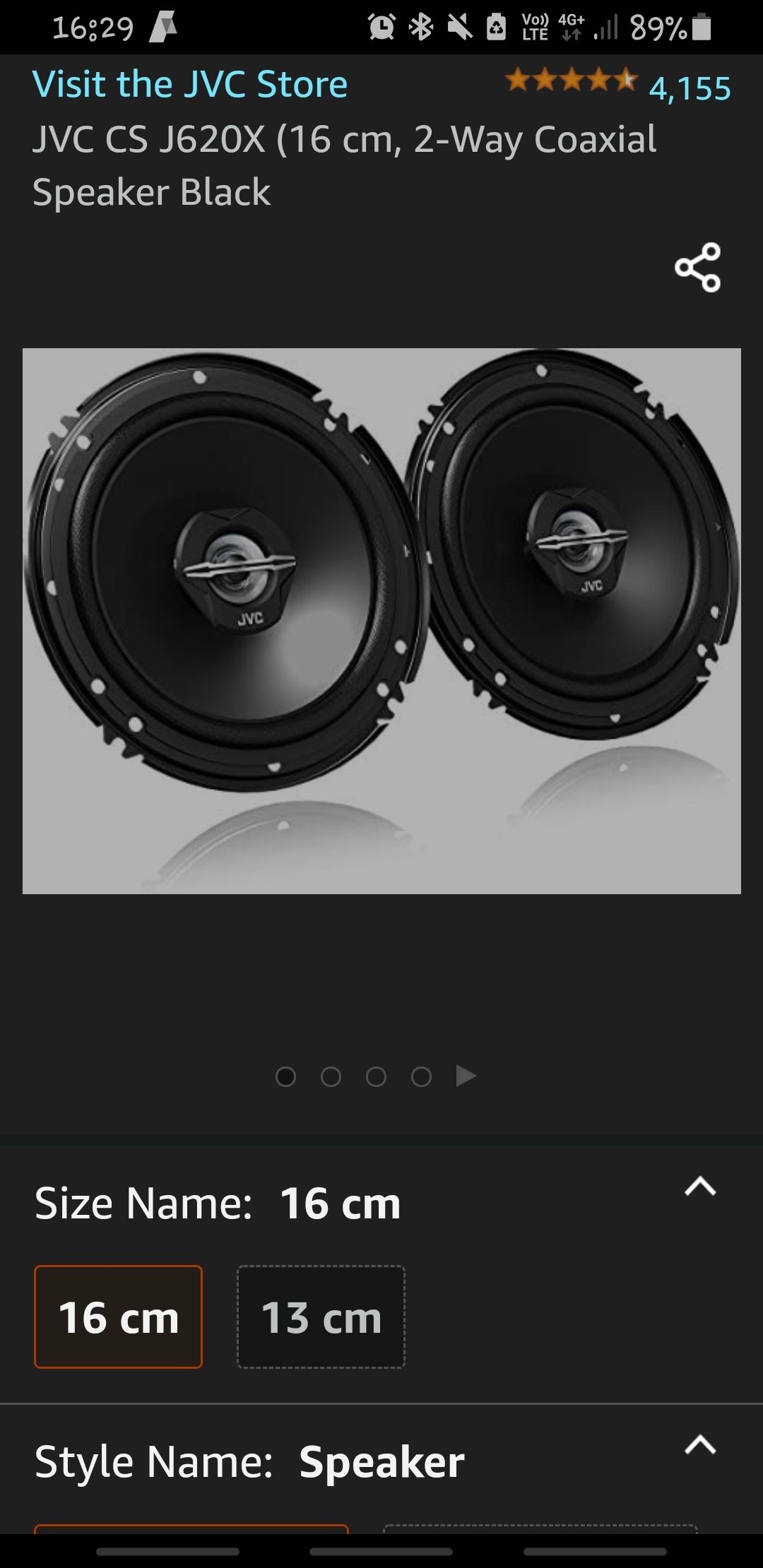This screenshot has height=1568, width=763.
Task: Select the 13 cm size option
Action: (x=321, y=1317)
